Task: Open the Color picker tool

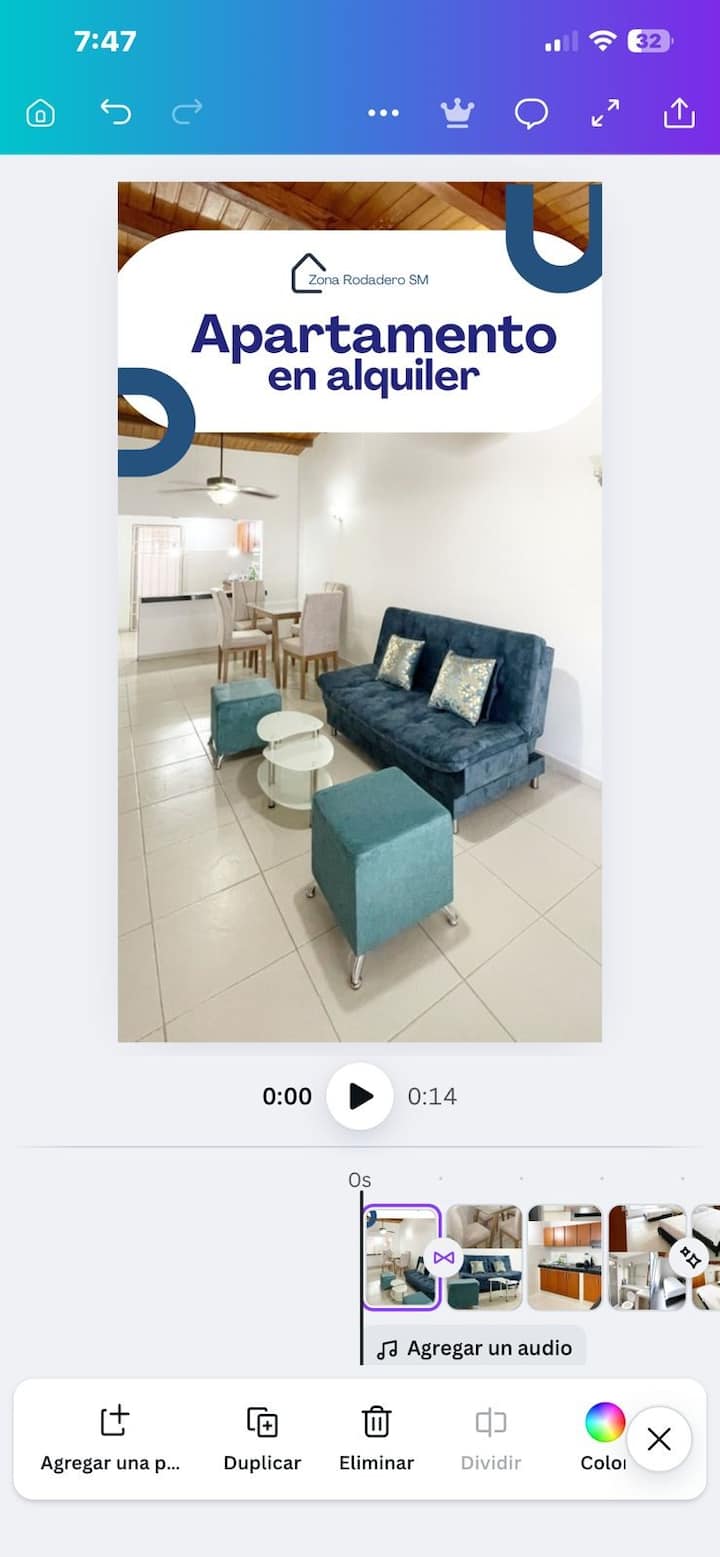Action: point(603,1436)
